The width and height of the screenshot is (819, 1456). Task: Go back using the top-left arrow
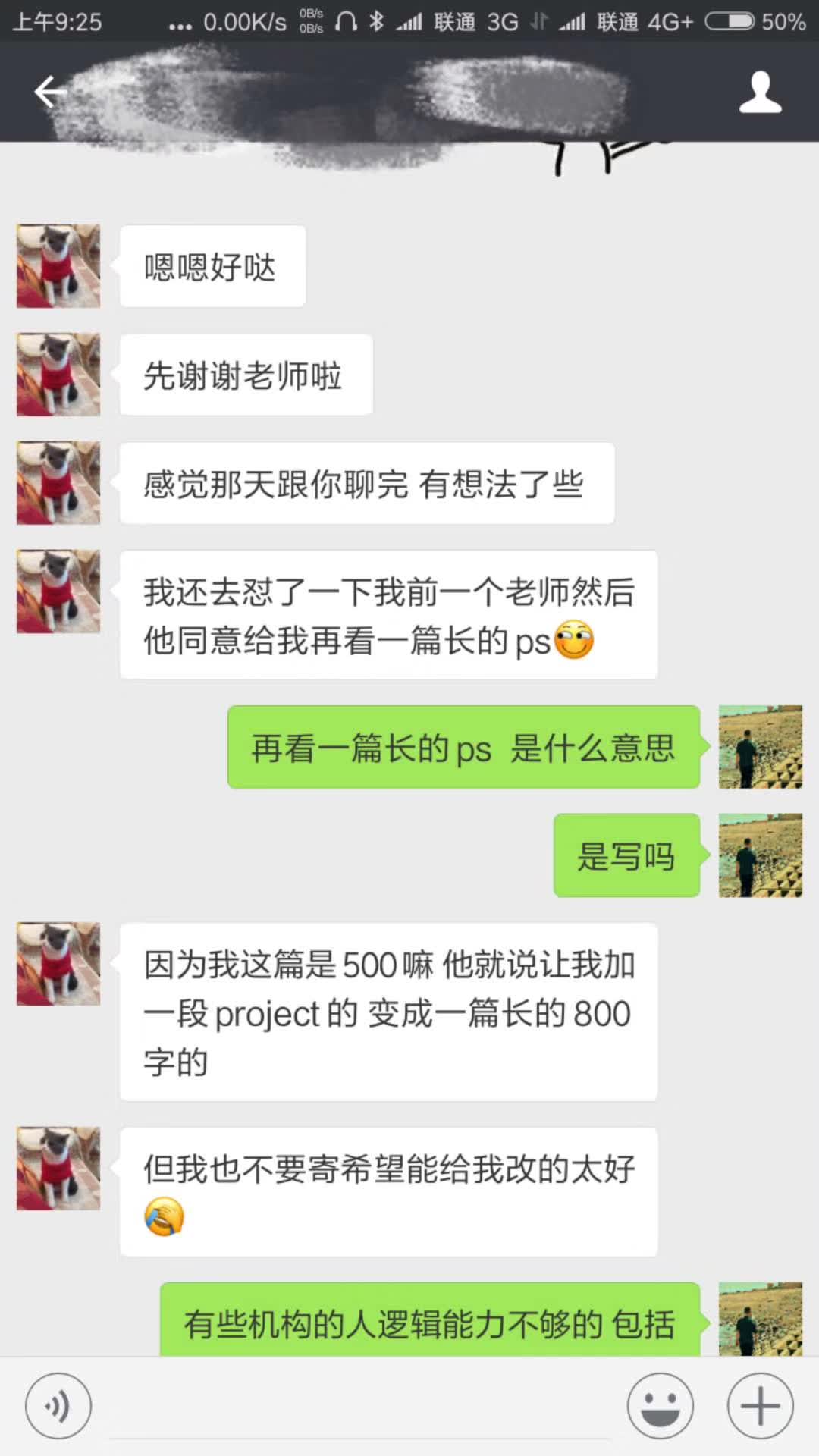click(50, 92)
